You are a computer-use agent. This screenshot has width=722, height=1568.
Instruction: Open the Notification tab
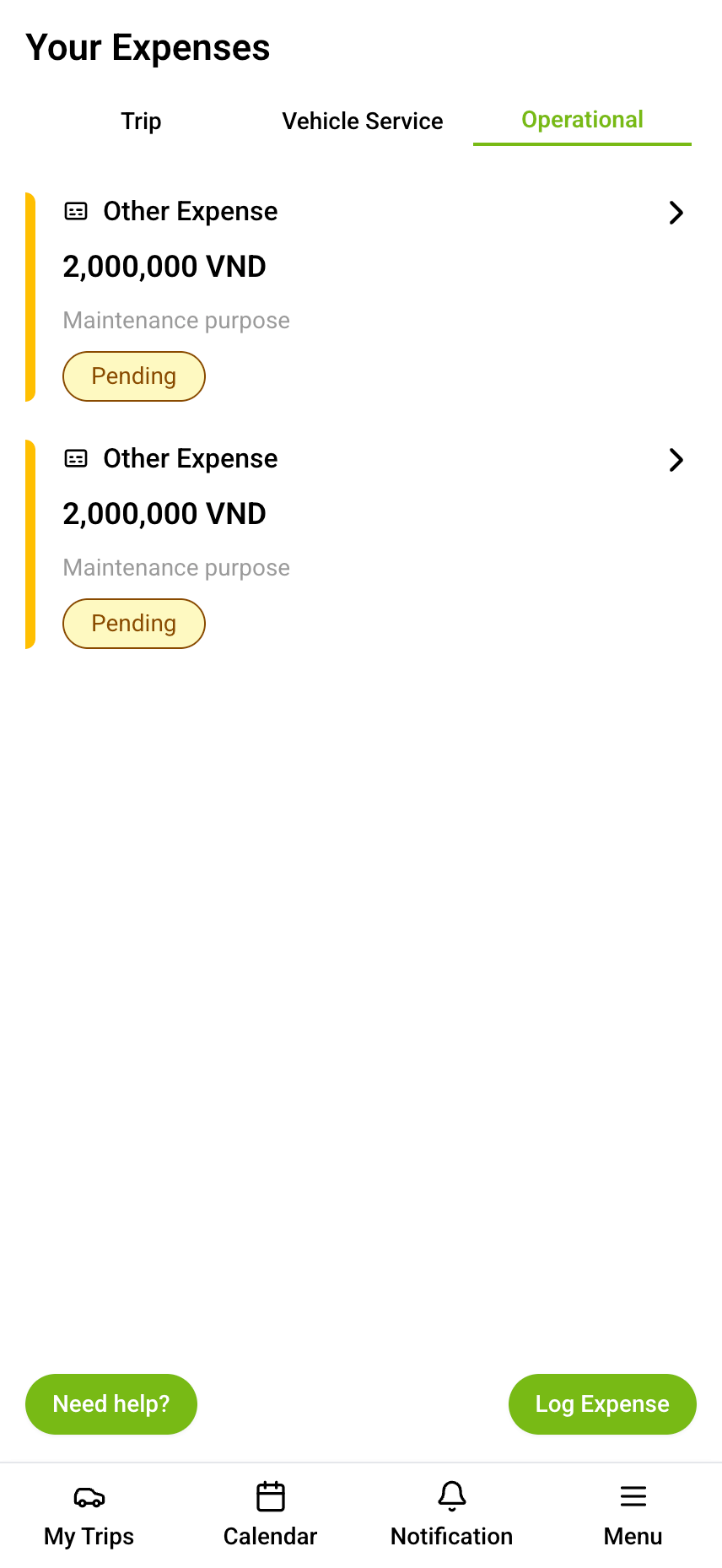(x=451, y=1515)
